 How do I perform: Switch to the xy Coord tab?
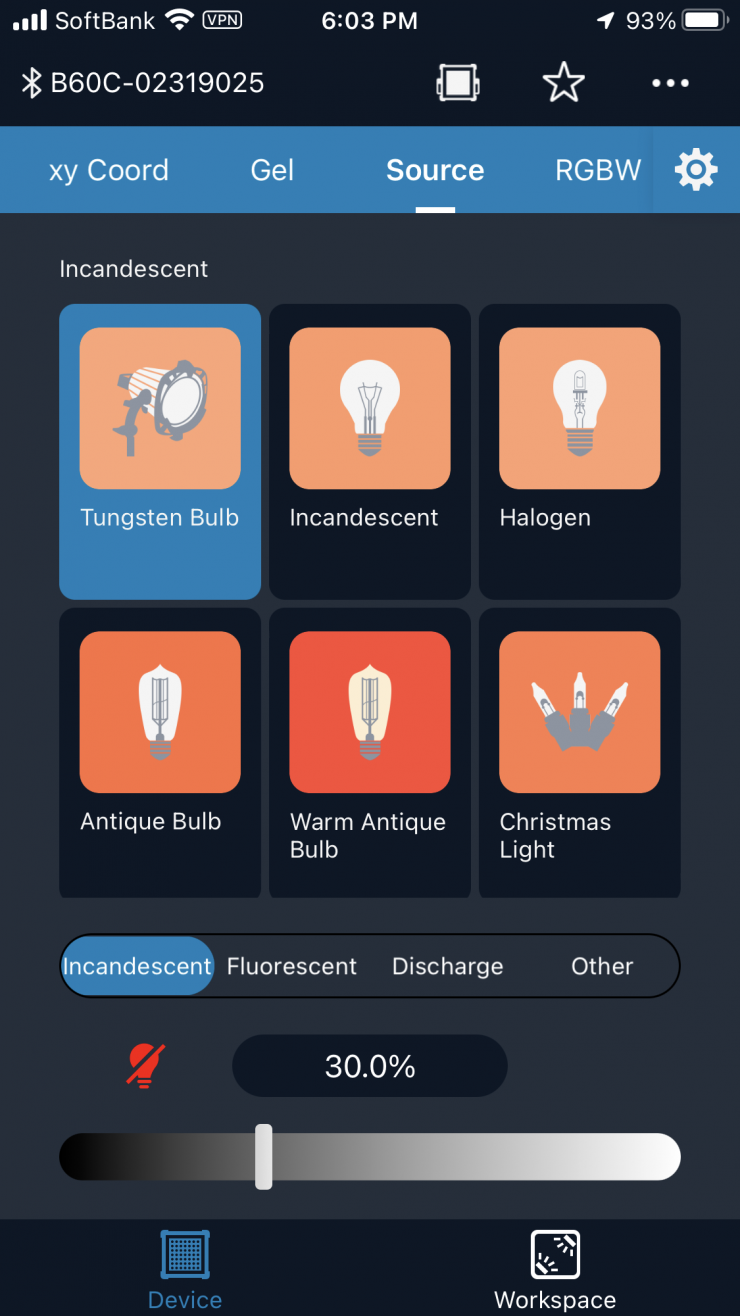point(108,170)
